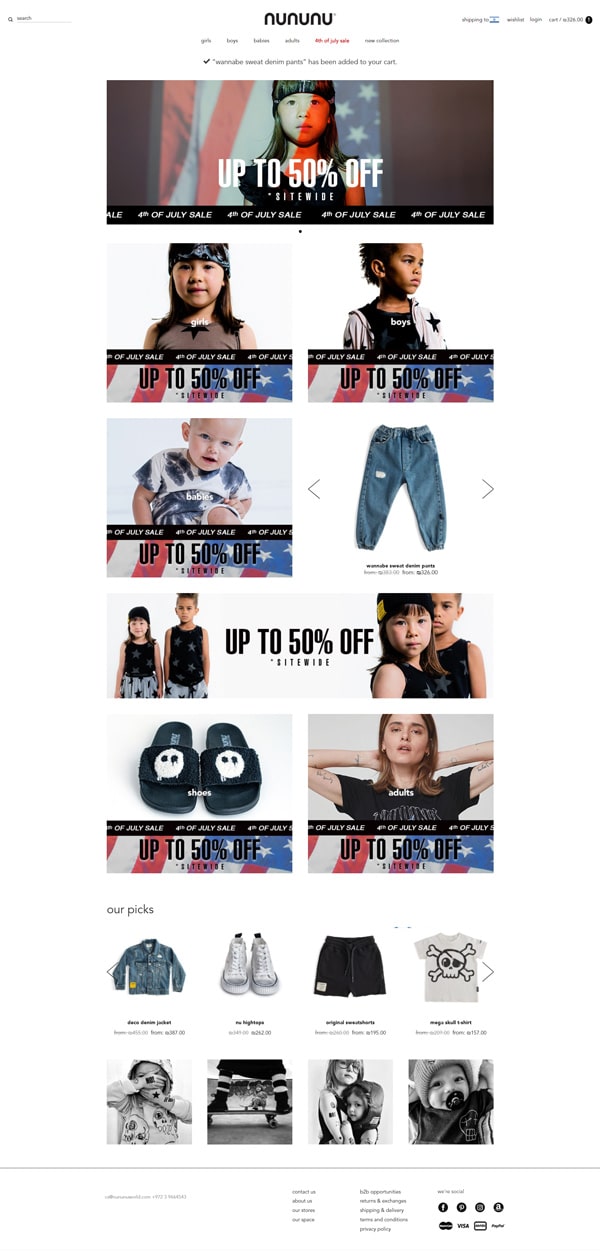The width and height of the screenshot is (600, 1253).
Task: Open the boys category tile
Action: point(400,322)
